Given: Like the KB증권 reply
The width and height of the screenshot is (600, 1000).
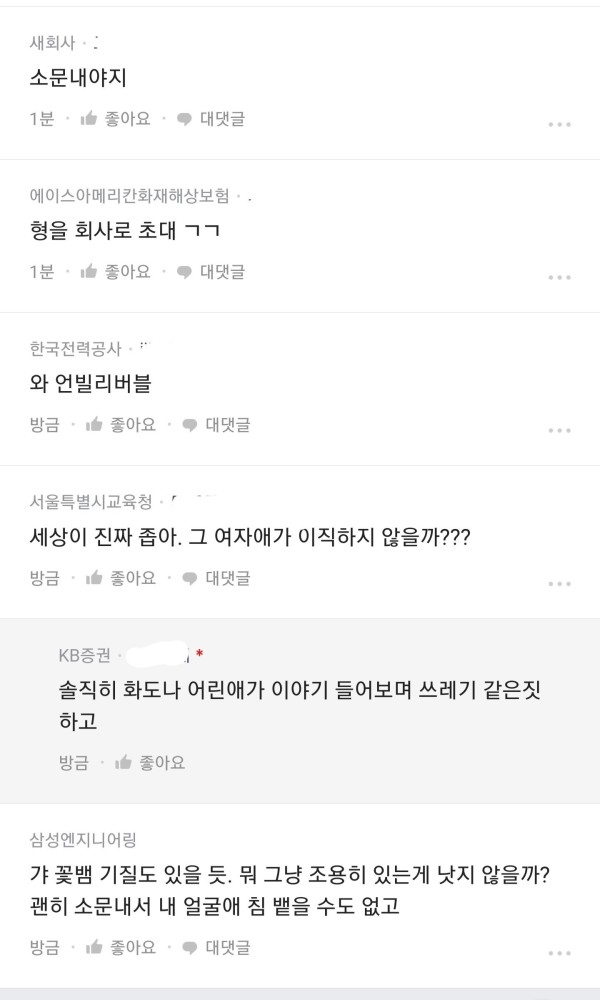Looking at the screenshot, I should click(x=150, y=763).
